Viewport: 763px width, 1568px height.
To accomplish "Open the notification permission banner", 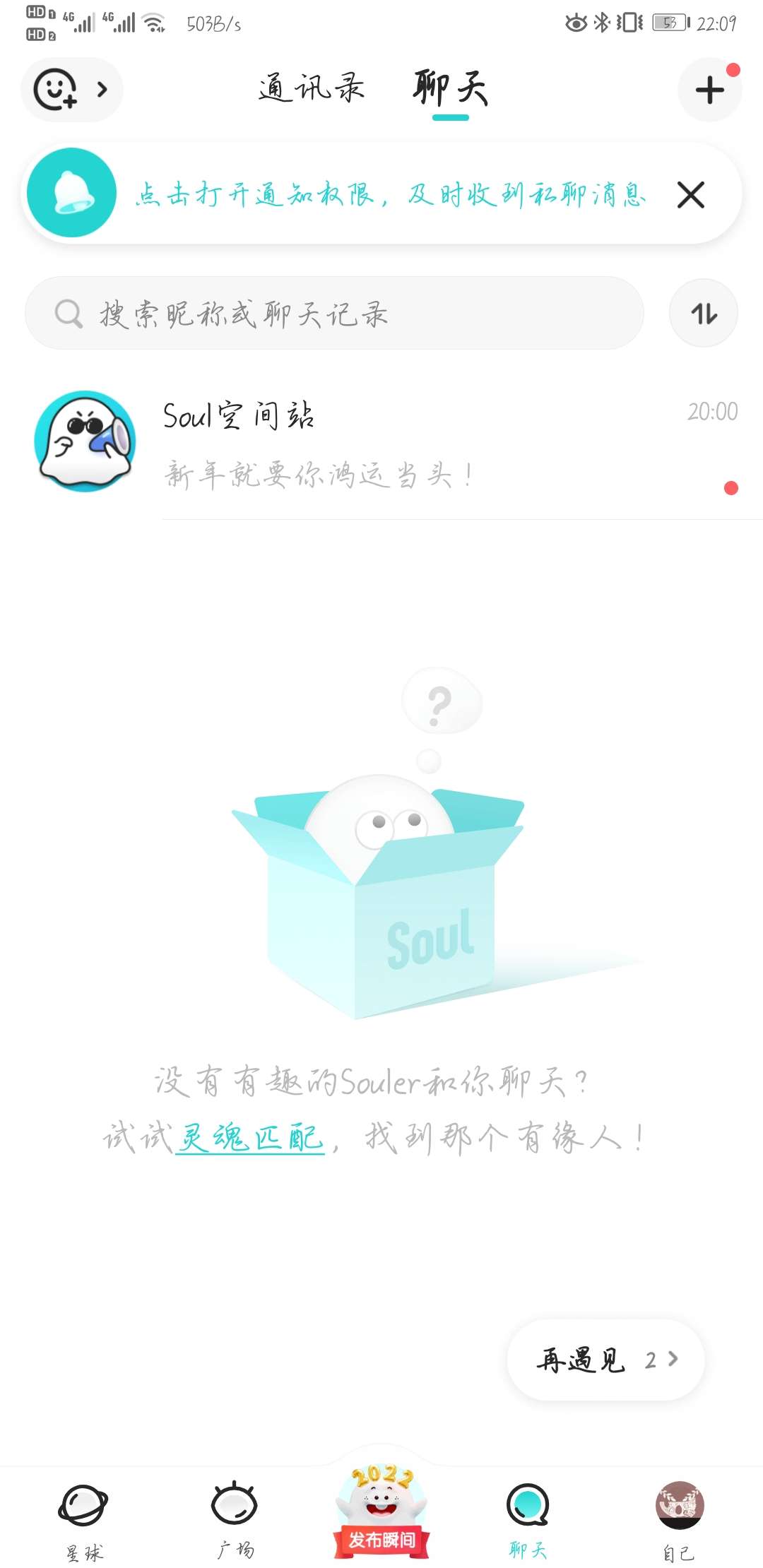I will pos(381,194).
